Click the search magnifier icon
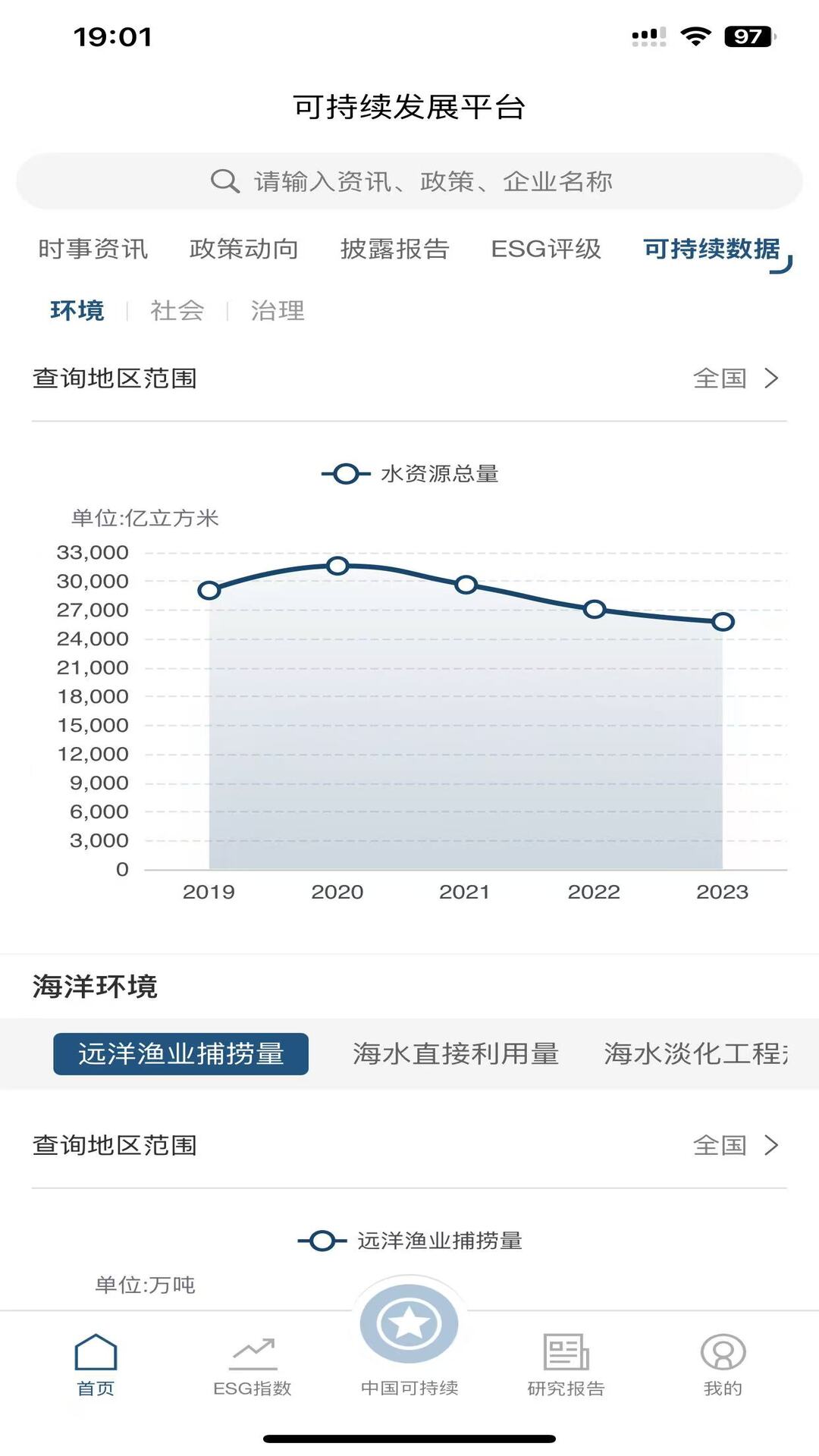 222,181
